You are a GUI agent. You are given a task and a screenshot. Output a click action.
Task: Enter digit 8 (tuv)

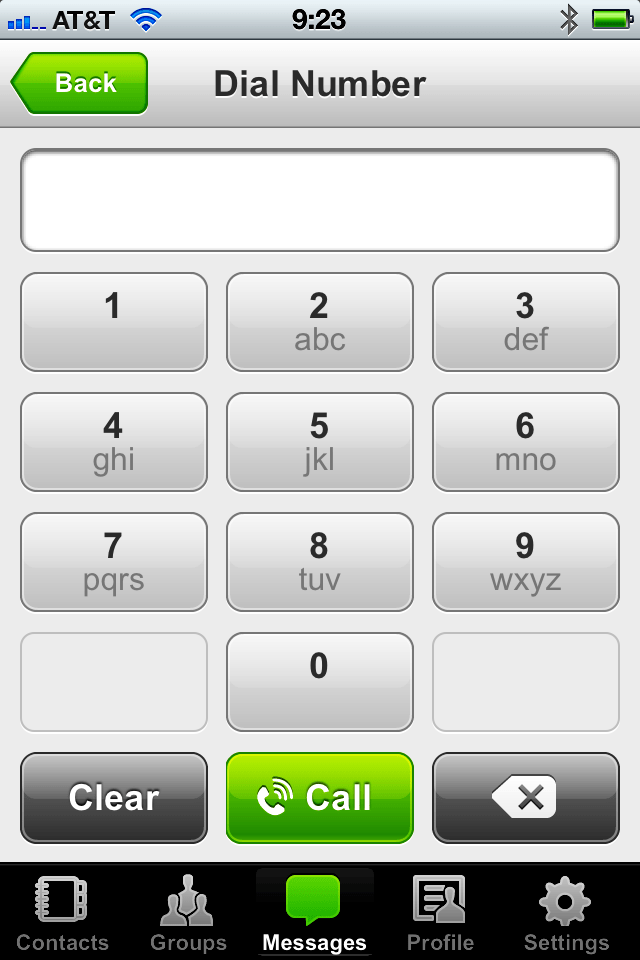pos(320,561)
